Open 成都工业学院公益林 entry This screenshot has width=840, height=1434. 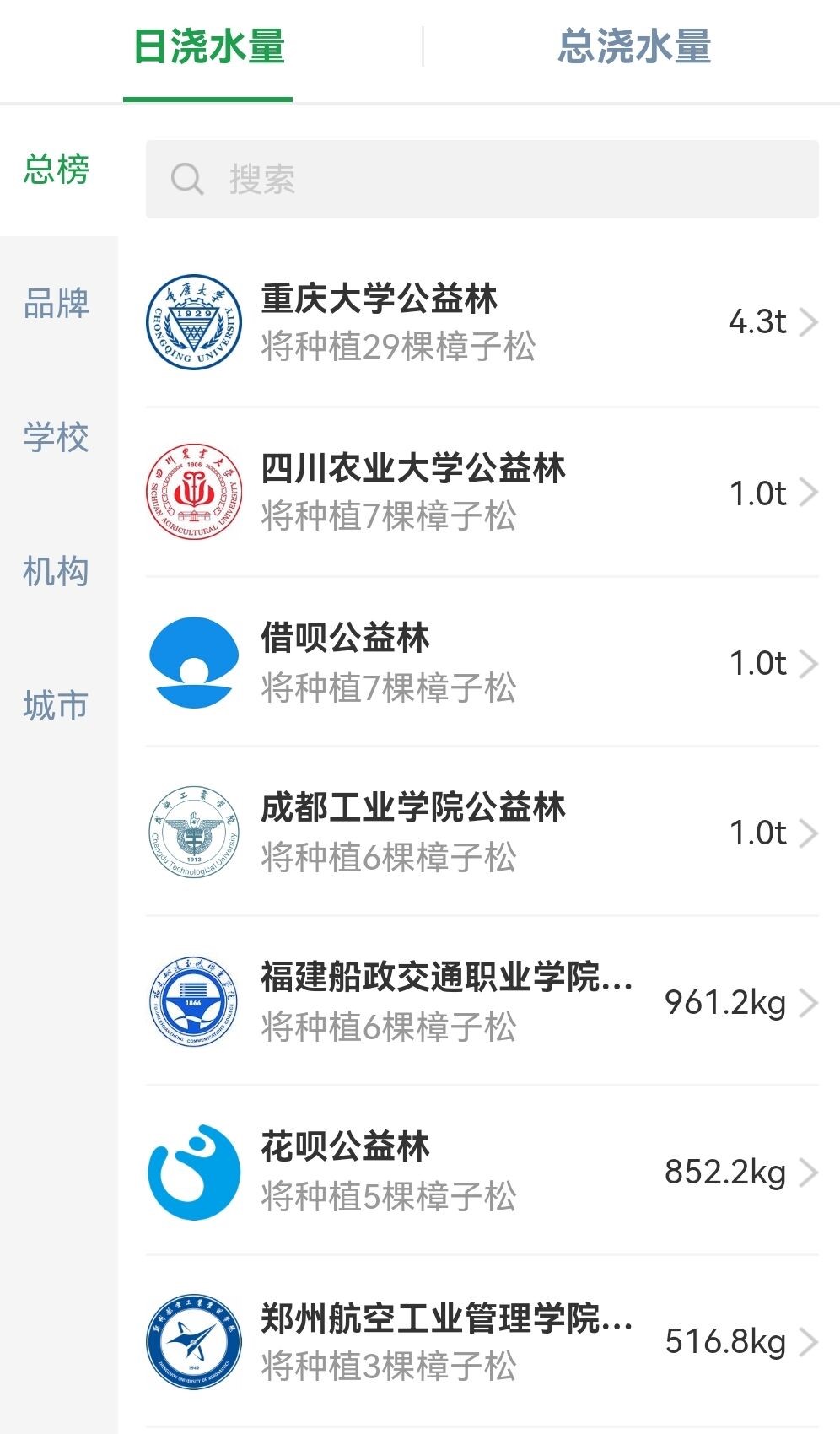tap(482, 833)
